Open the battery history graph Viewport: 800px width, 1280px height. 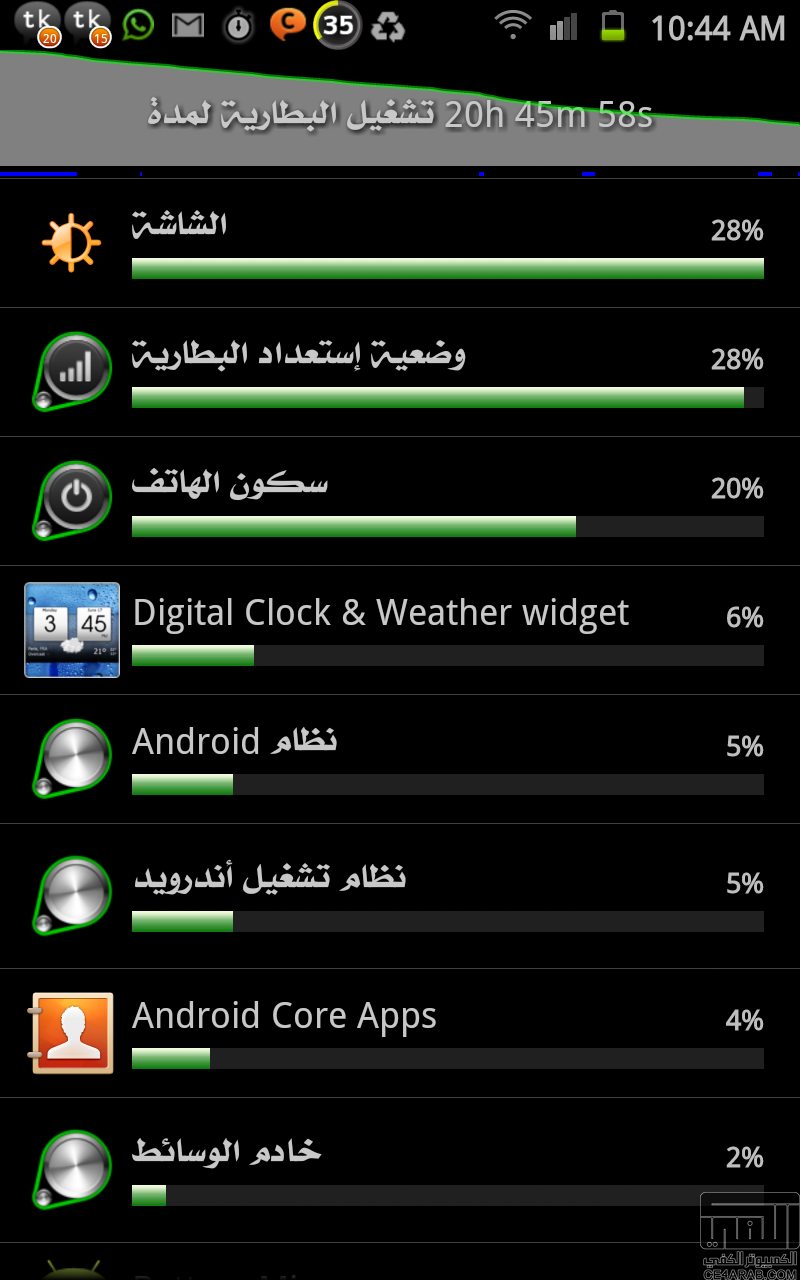400,112
